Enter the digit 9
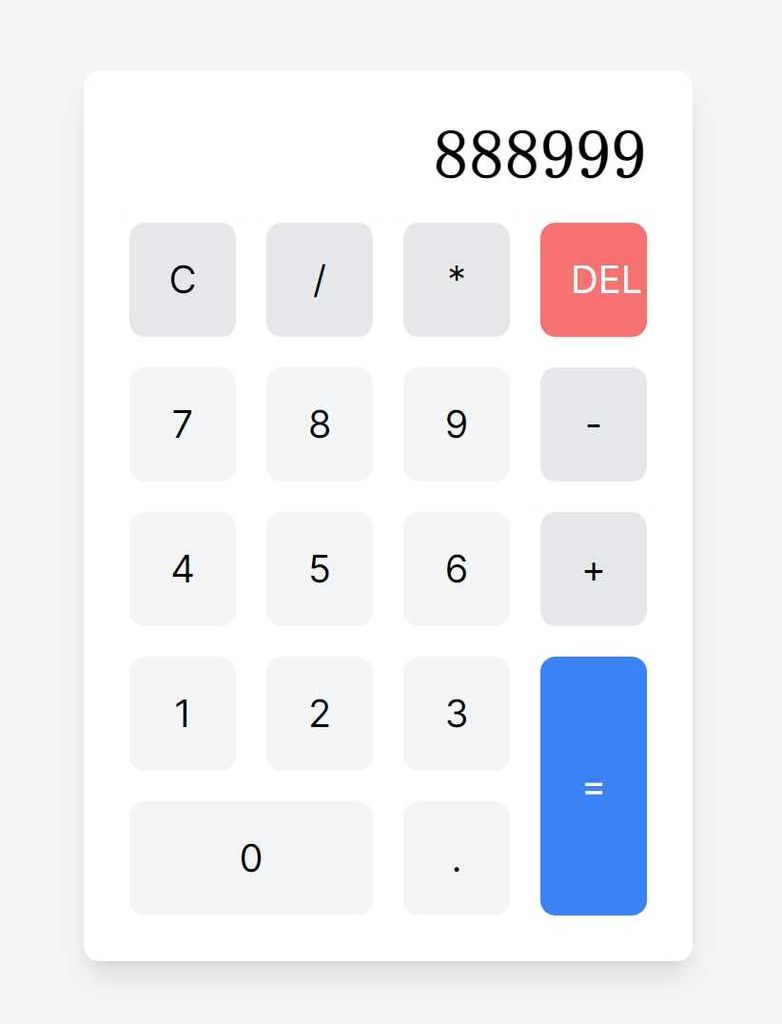 pos(456,424)
